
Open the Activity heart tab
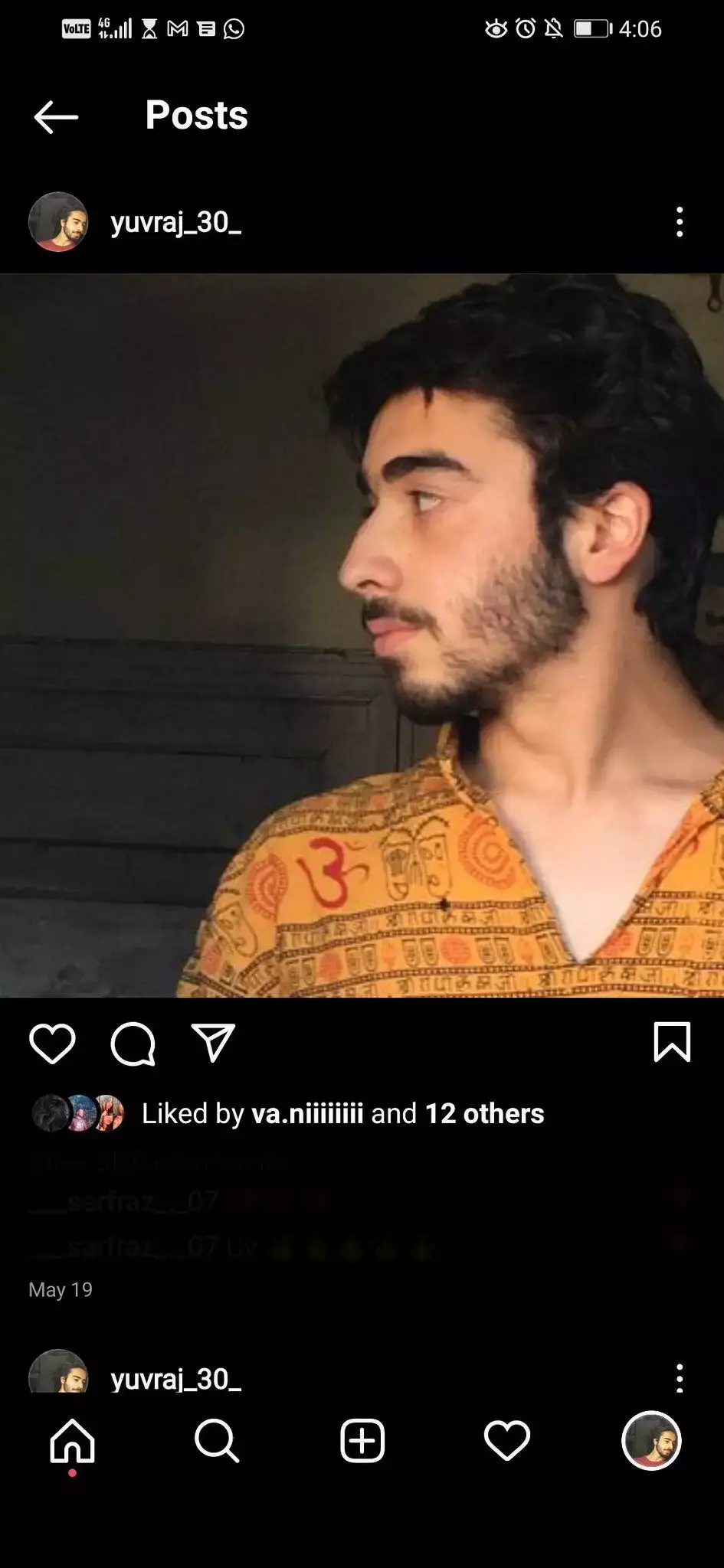click(506, 1442)
